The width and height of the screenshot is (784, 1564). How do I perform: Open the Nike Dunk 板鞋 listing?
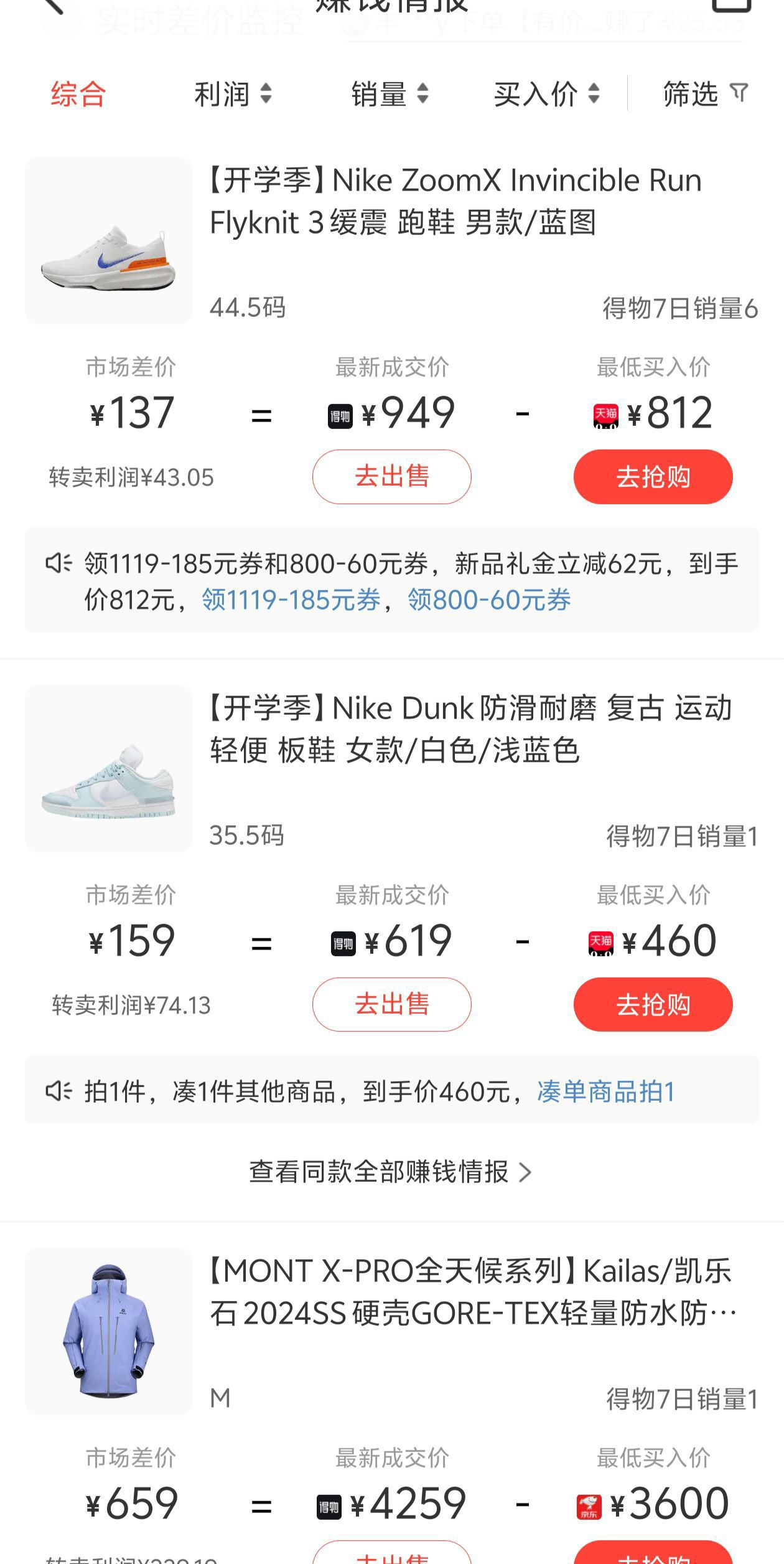tap(470, 728)
